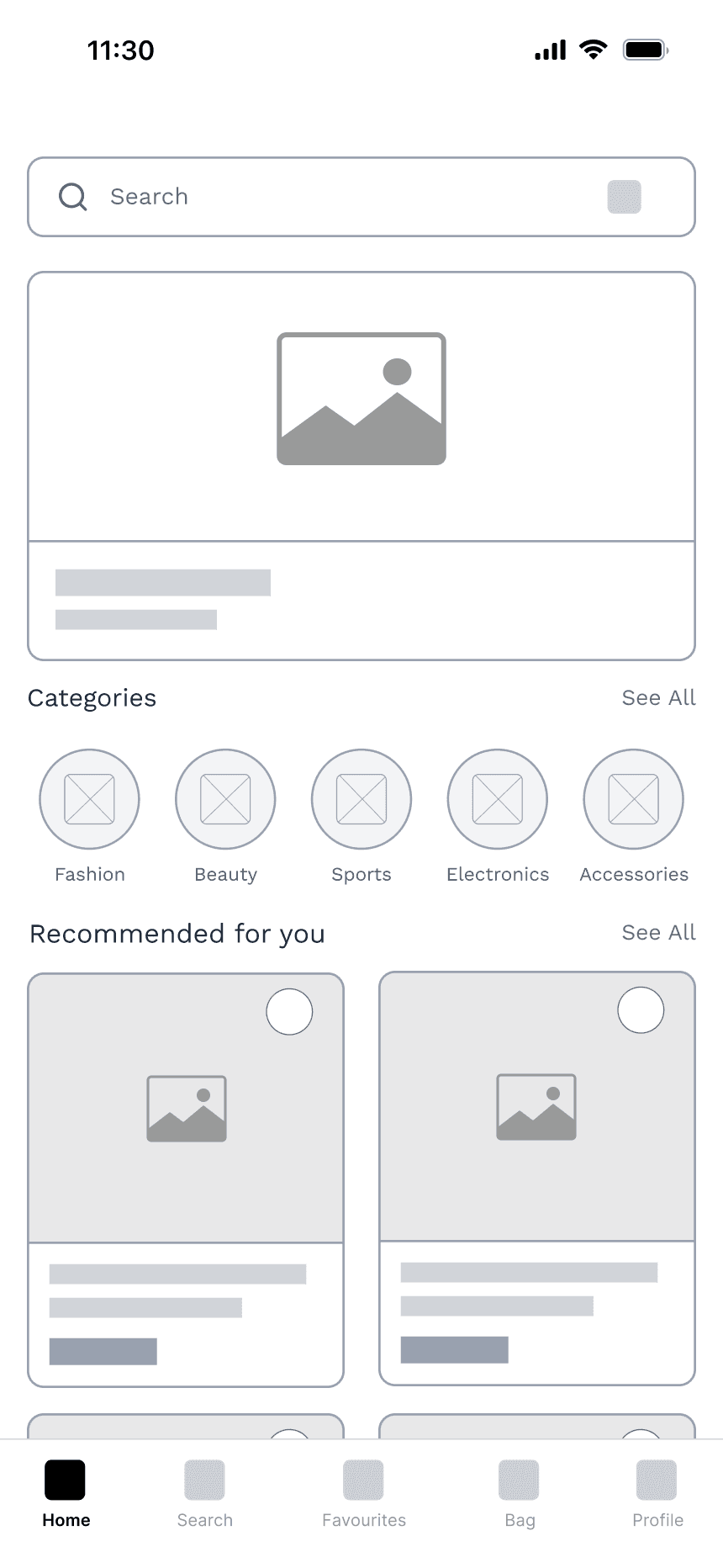
Task: Open the featured banner image
Action: pos(361,399)
